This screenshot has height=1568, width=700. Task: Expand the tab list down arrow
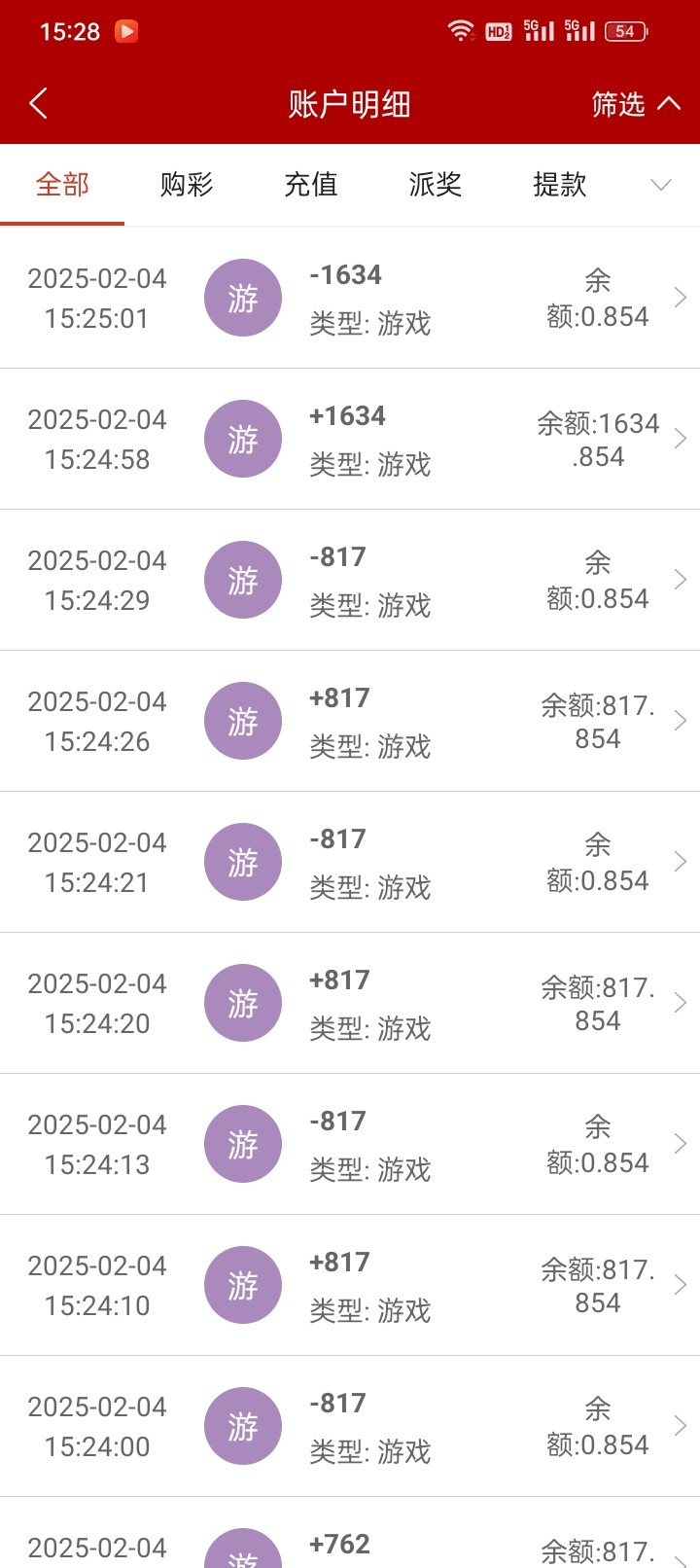661,185
